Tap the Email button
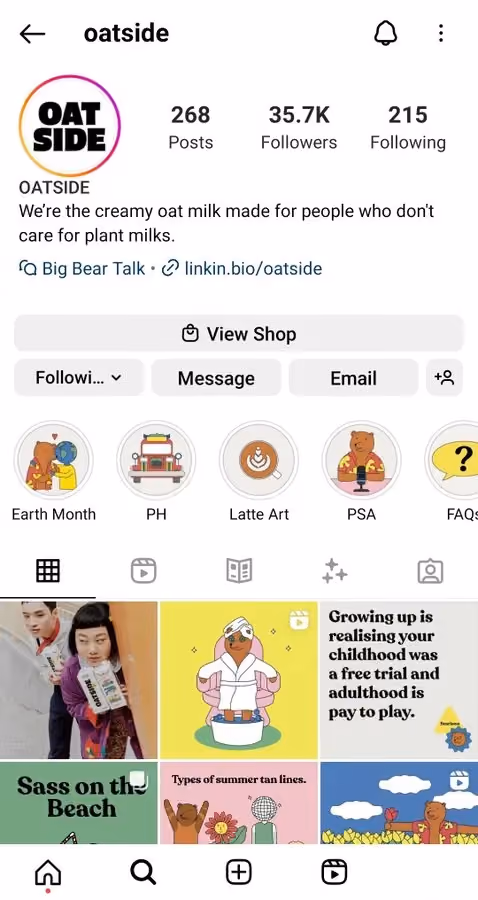 tap(353, 378)
